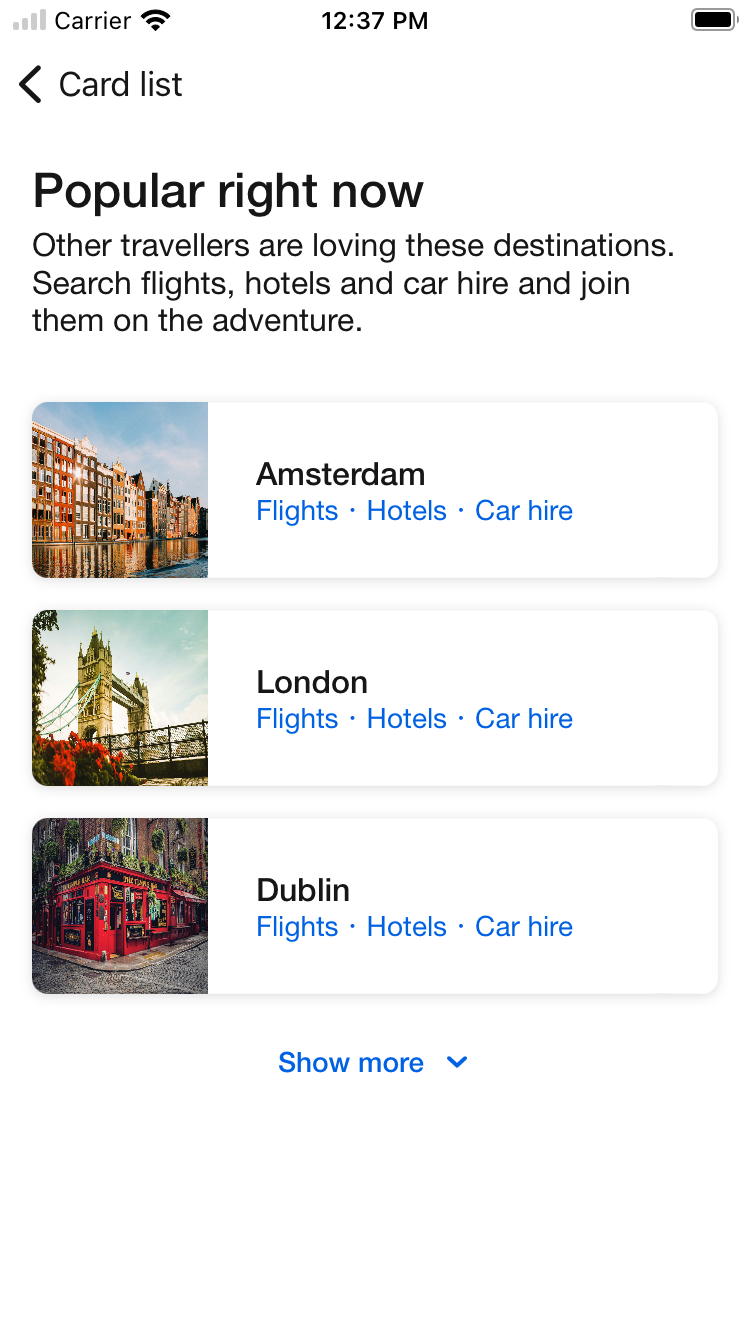Select Car hire for London
Viewport: 750px width, 1334px height.
pos(523,719)
